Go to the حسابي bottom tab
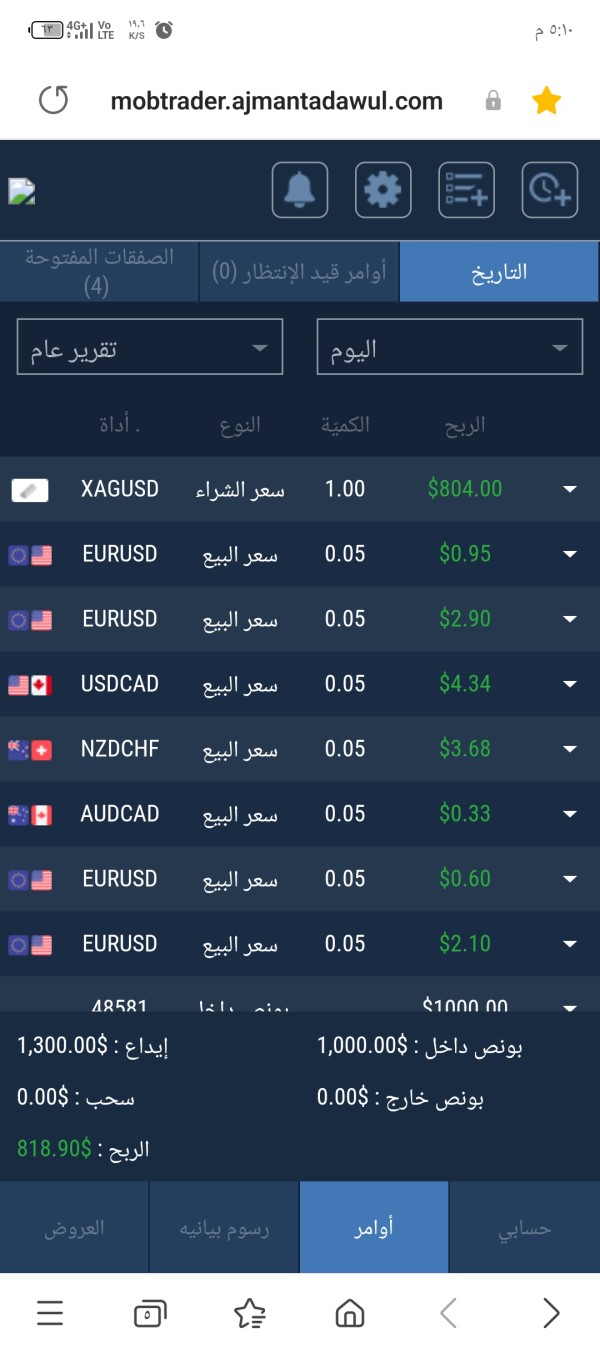 pyautogui.click(x=525, y=1227)
